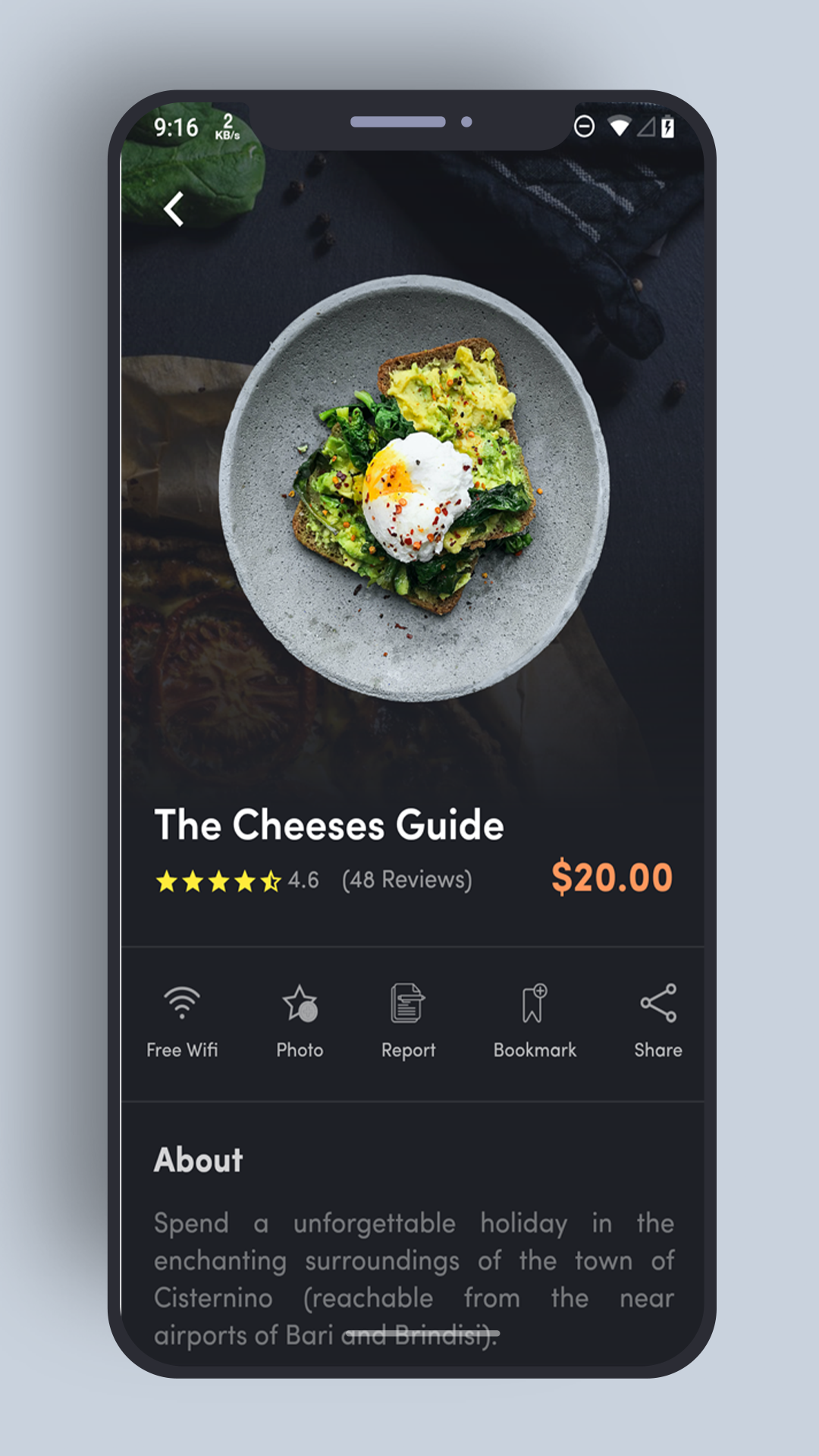Share The Cheeses Guide
This screenshot has width=819, height=1456.
657,1004
